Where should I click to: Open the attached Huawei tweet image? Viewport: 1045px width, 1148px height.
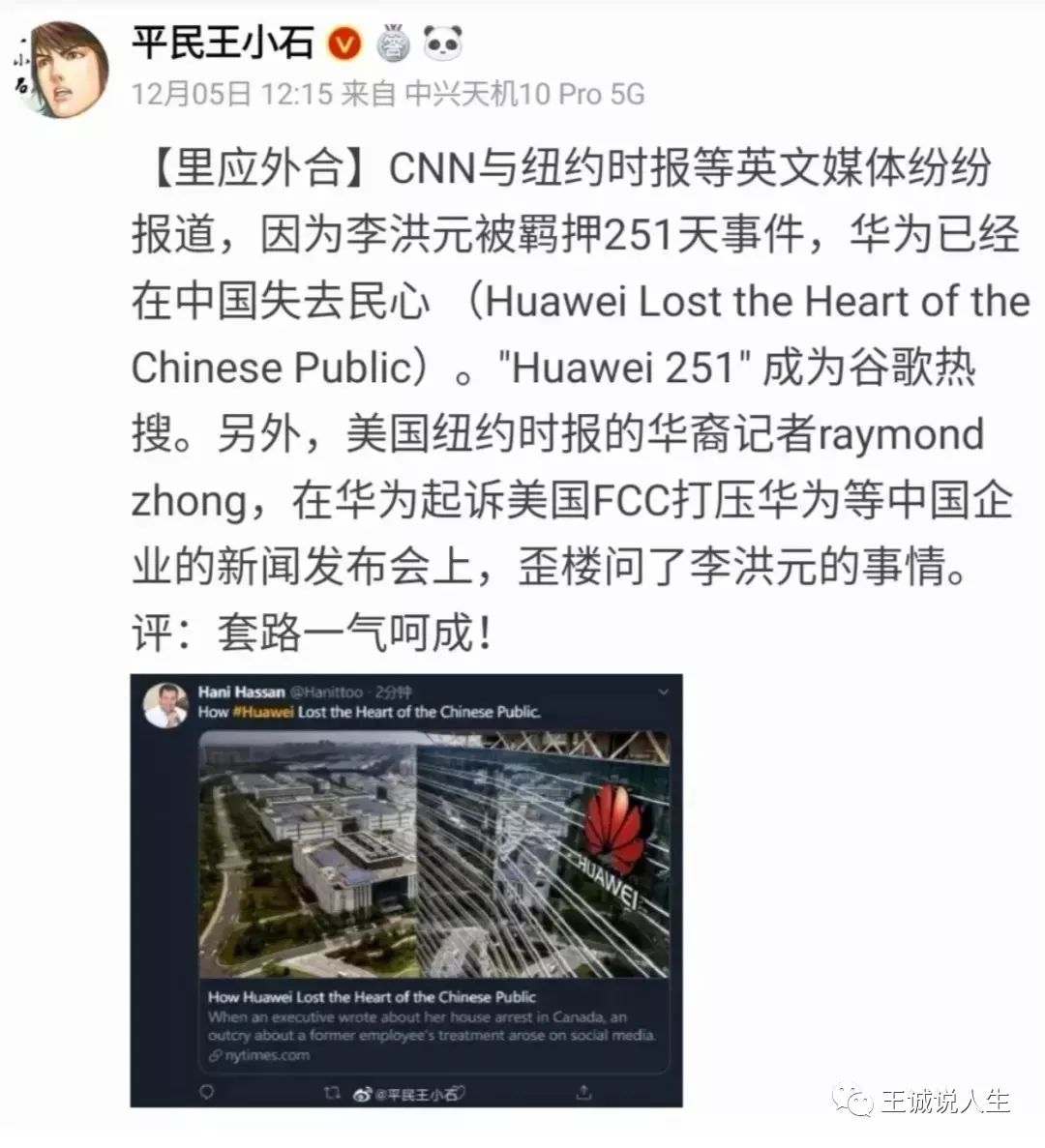click(x=406, y=890)
